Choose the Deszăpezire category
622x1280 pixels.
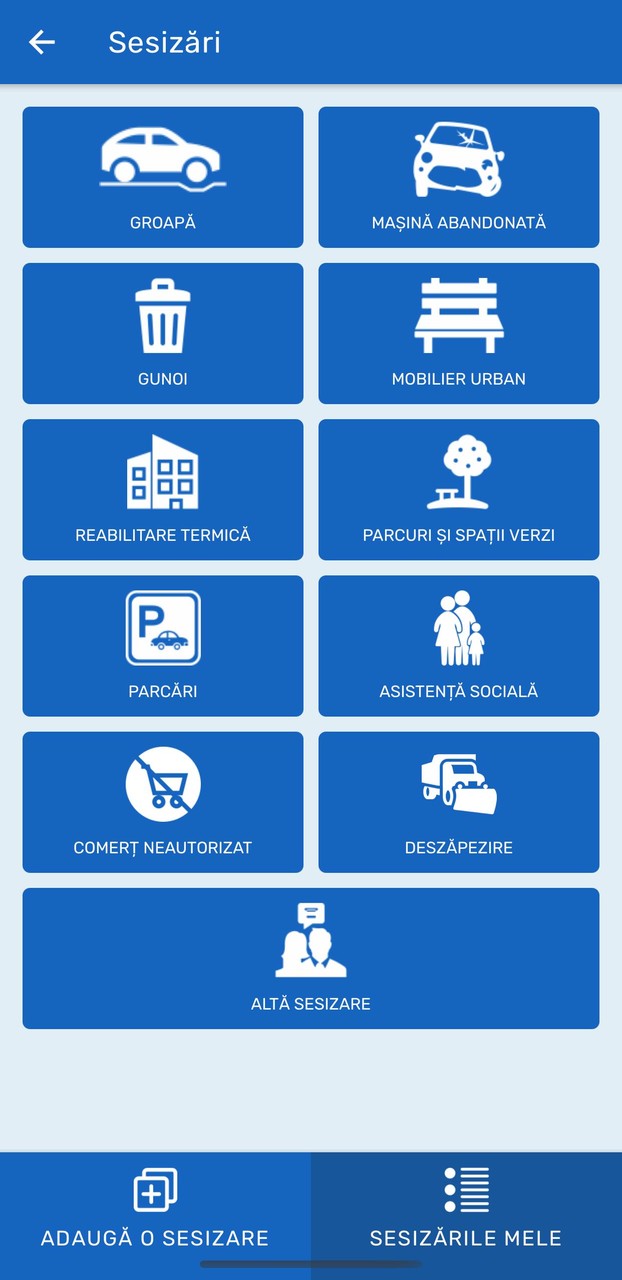[458, 801]
